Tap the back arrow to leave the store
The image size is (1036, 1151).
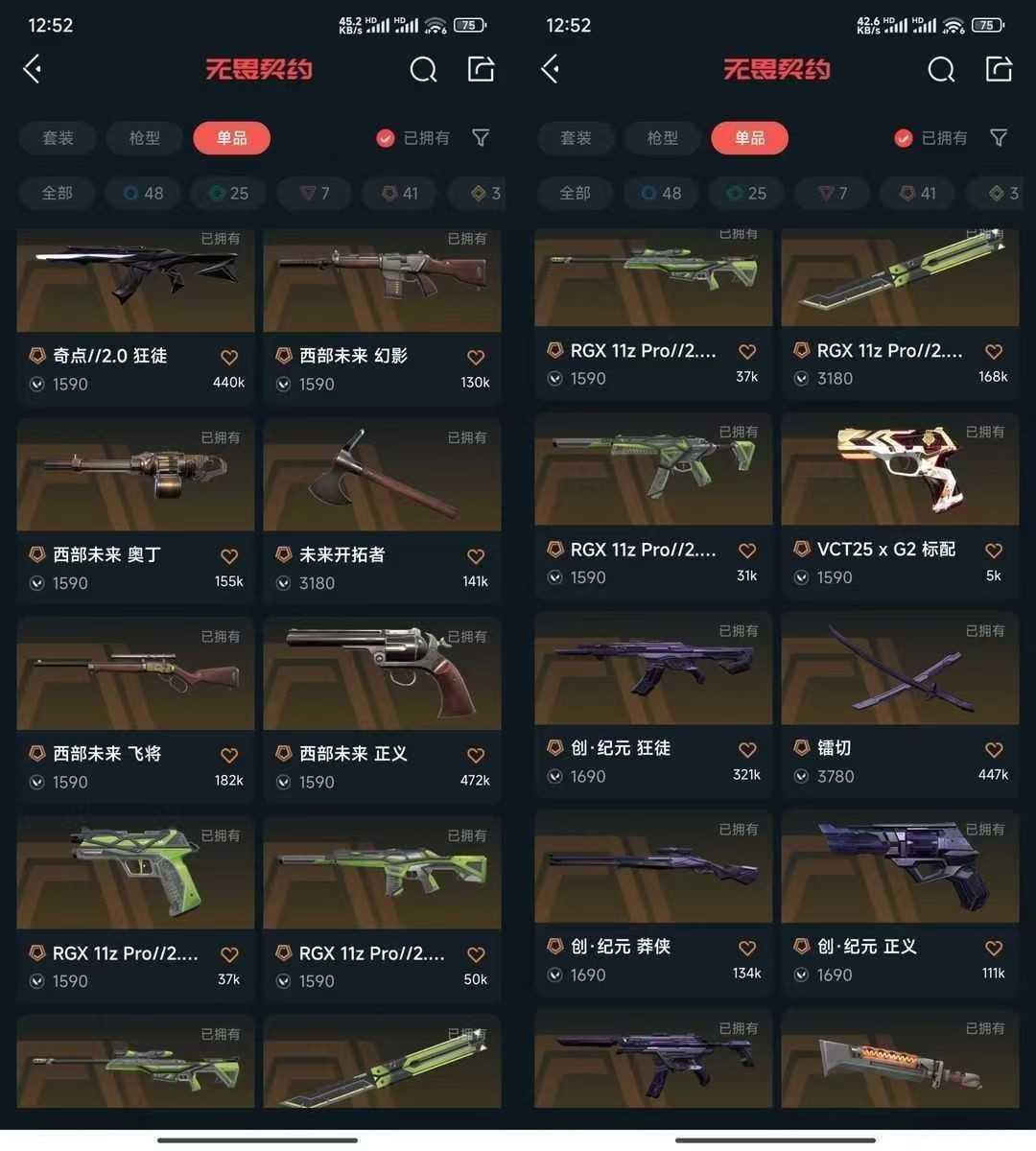(32, 69)
